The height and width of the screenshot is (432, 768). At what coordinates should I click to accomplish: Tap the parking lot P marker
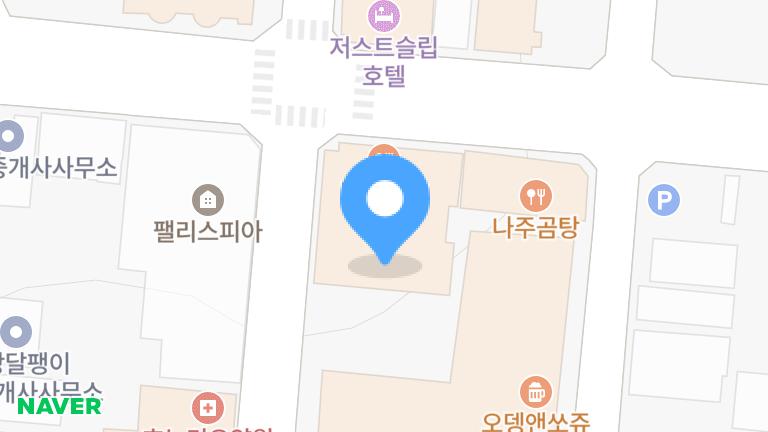(664, 201)
